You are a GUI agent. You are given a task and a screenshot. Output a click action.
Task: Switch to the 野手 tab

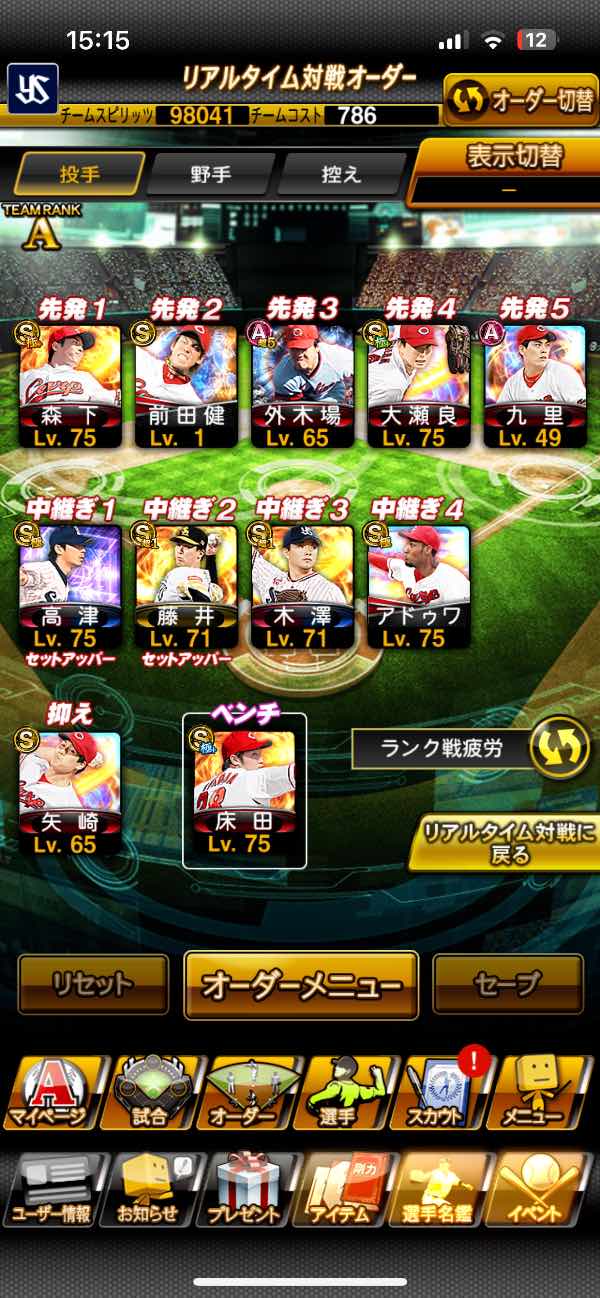(x=211, y=174)
